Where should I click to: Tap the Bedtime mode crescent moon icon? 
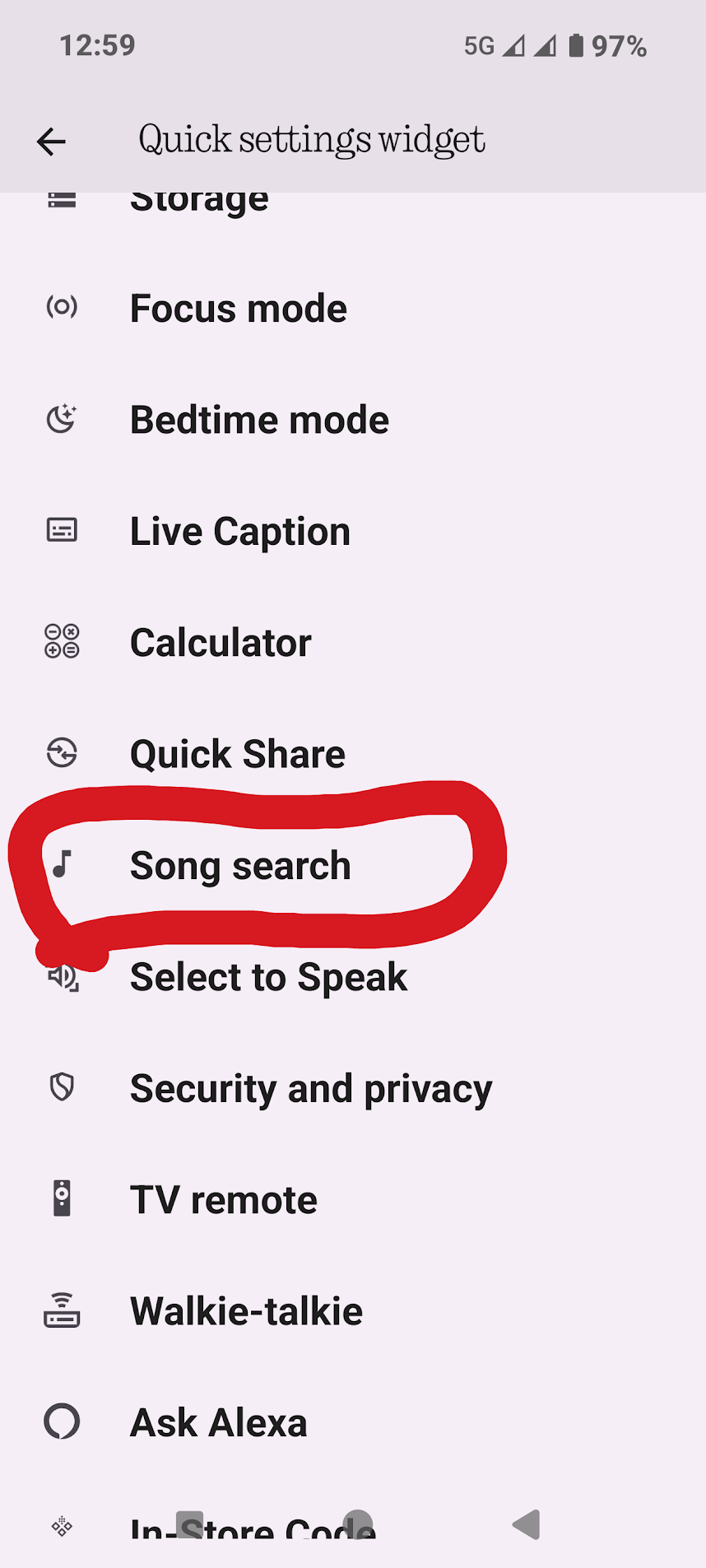tap(60, 418)
